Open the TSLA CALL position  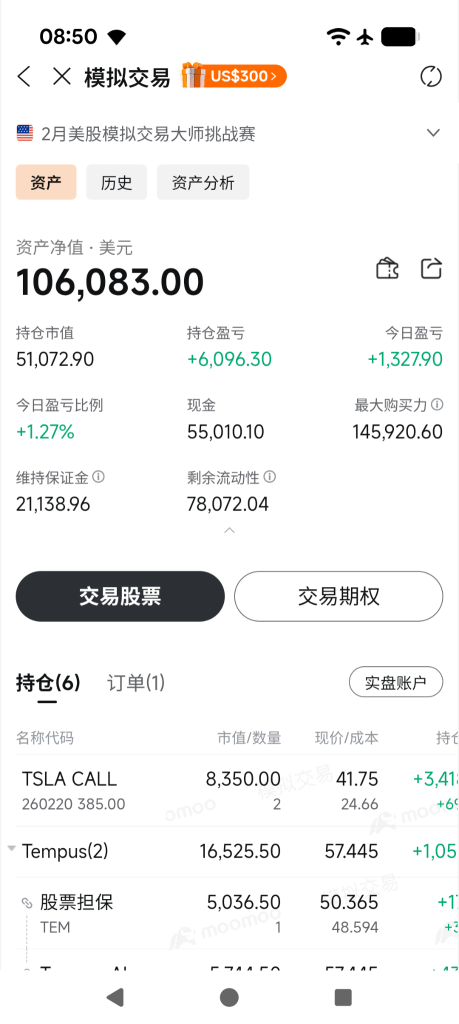click(x=229, y=791)
